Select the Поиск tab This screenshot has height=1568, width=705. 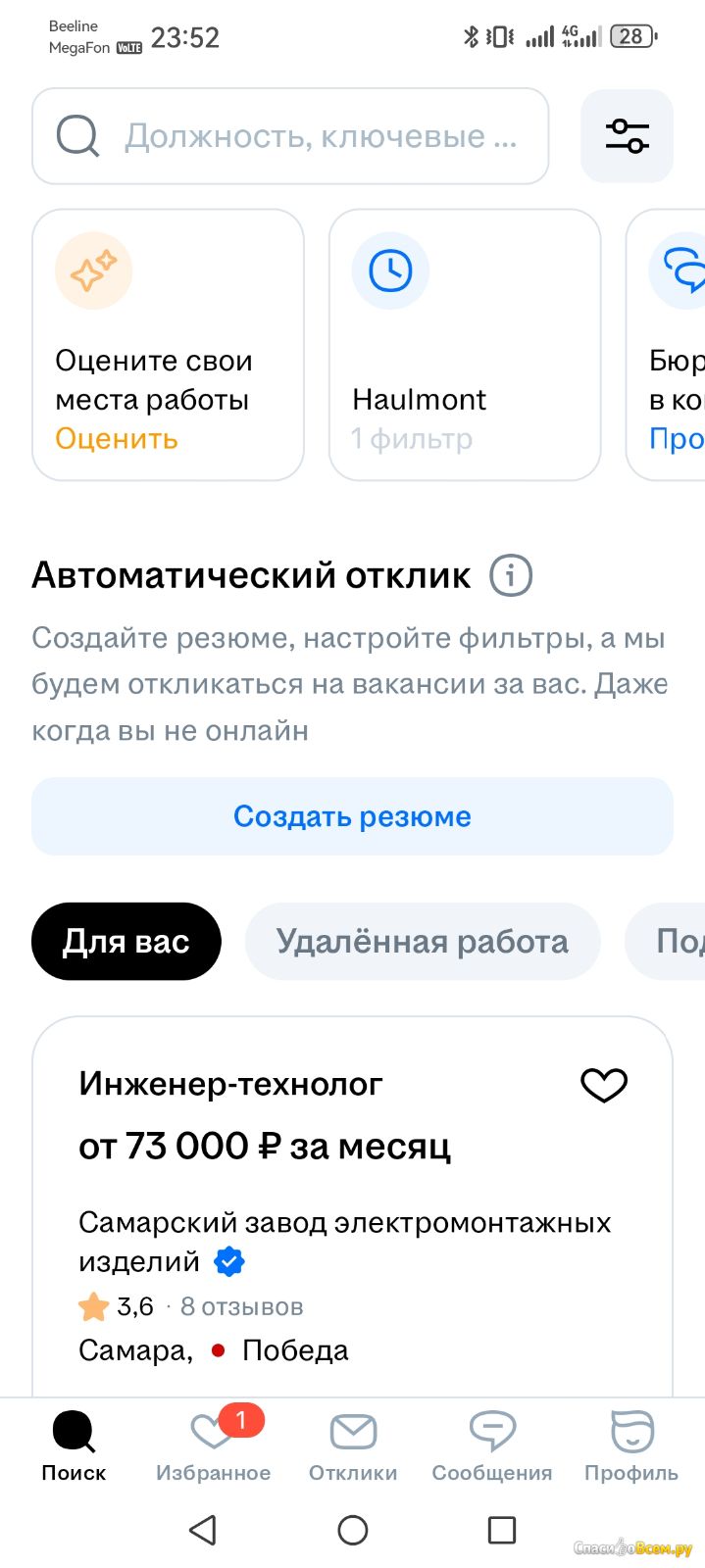74,1446
